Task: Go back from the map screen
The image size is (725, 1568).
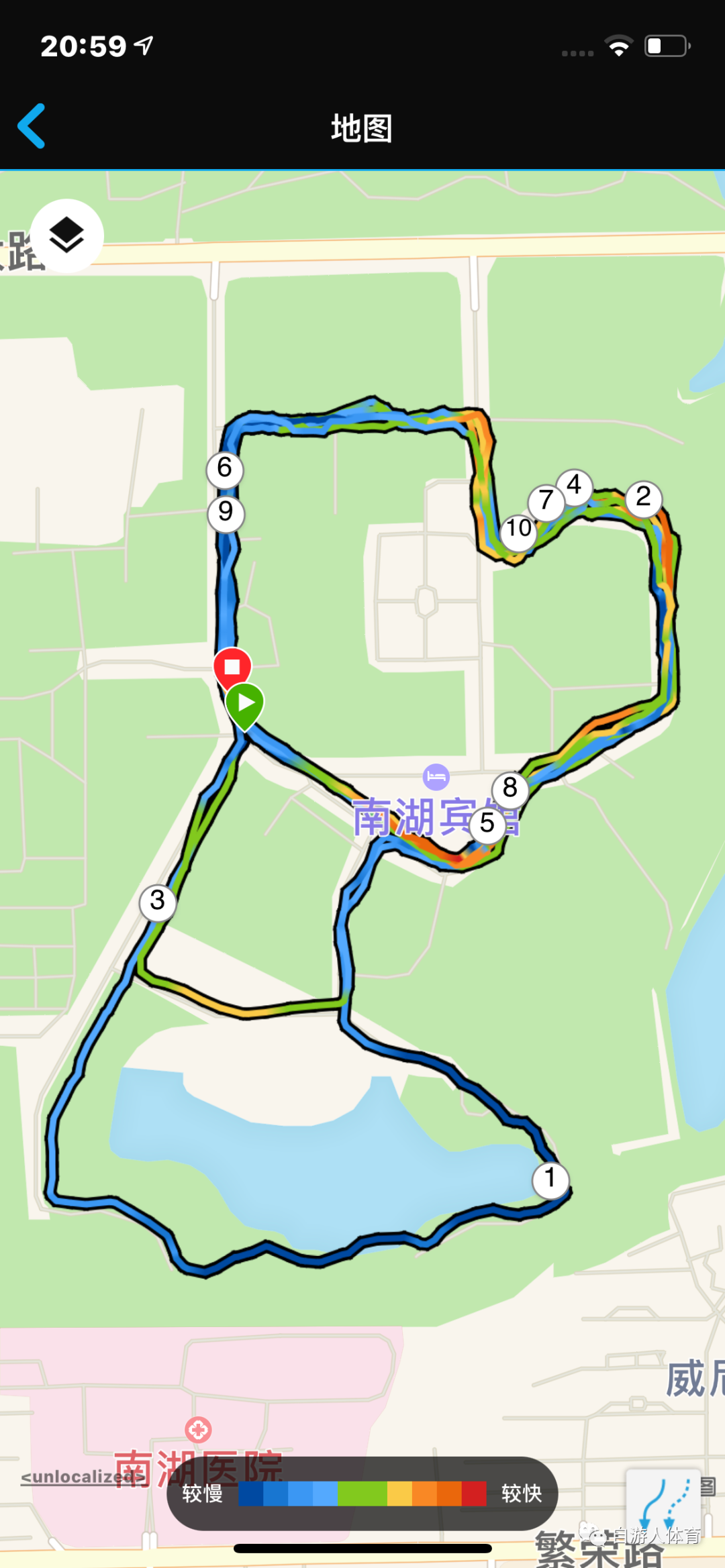Action: click(x=32, y=125)
